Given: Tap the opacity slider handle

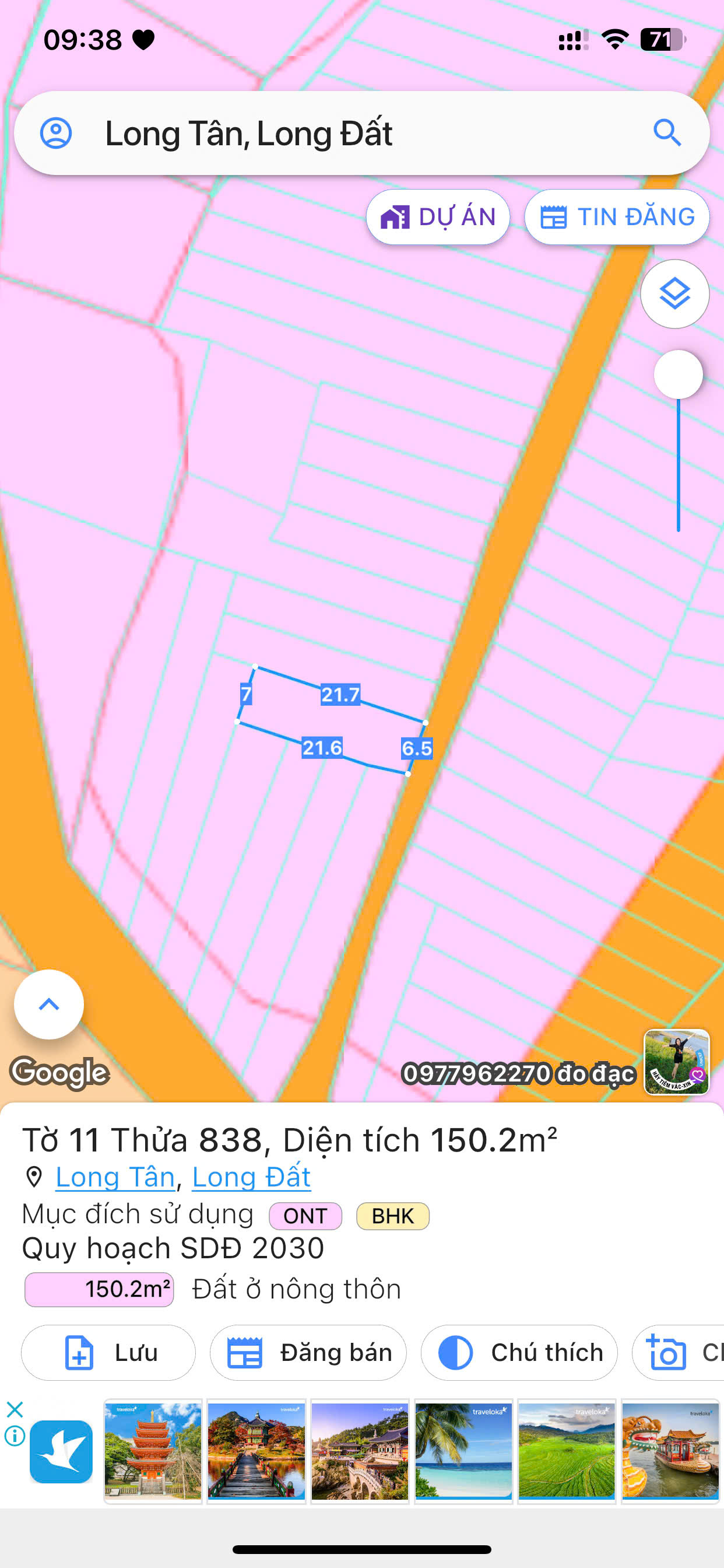Looking at the screenshot, I should (x=678, y=374).
